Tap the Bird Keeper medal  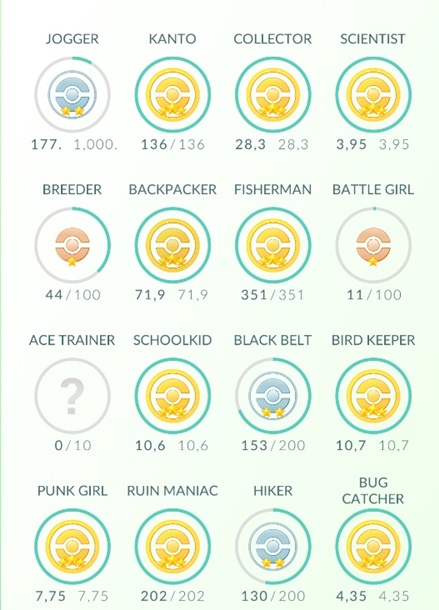coord(373,396)
